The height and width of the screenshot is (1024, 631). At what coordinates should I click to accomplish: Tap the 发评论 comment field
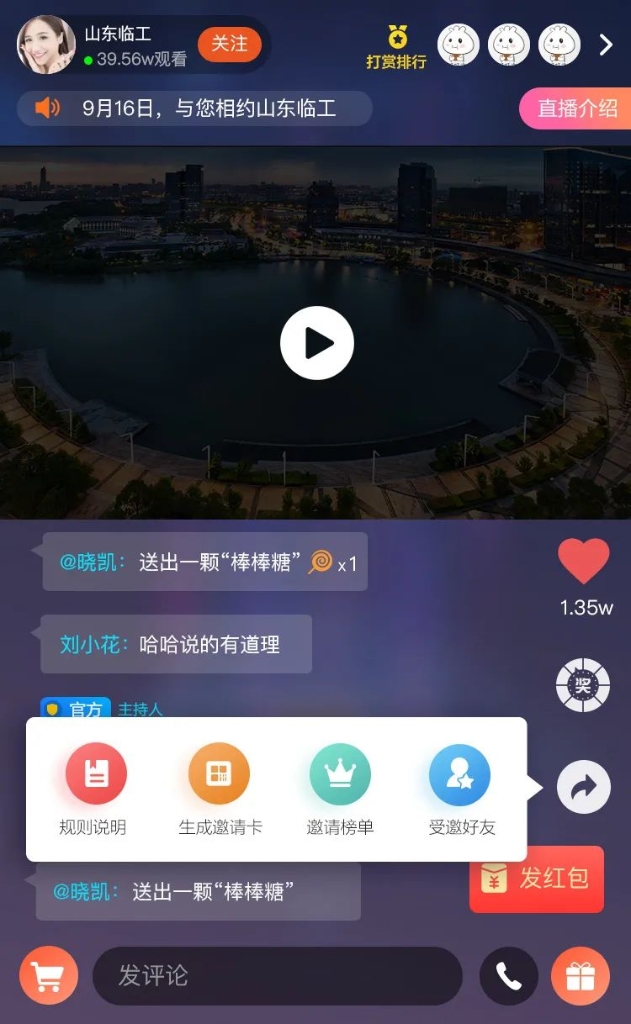point(277,975)
